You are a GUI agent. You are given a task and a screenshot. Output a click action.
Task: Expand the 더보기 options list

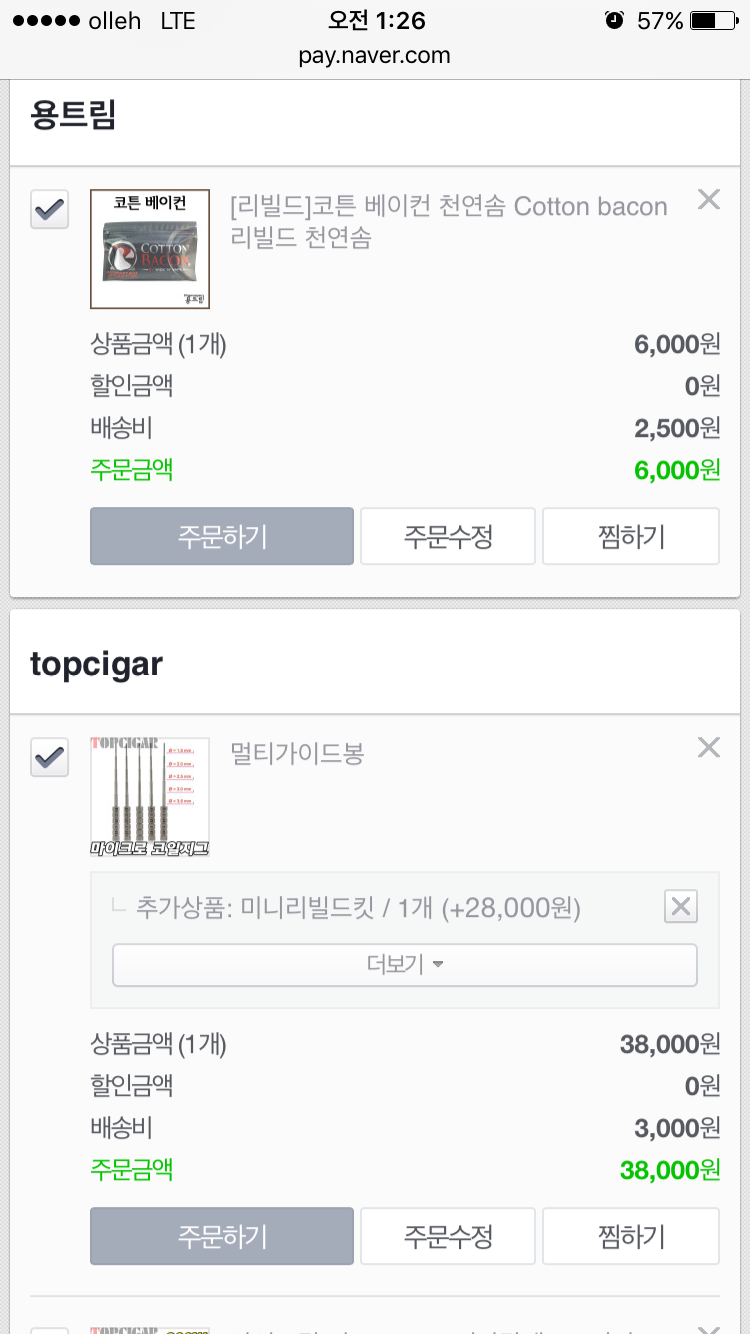[404, 965]
